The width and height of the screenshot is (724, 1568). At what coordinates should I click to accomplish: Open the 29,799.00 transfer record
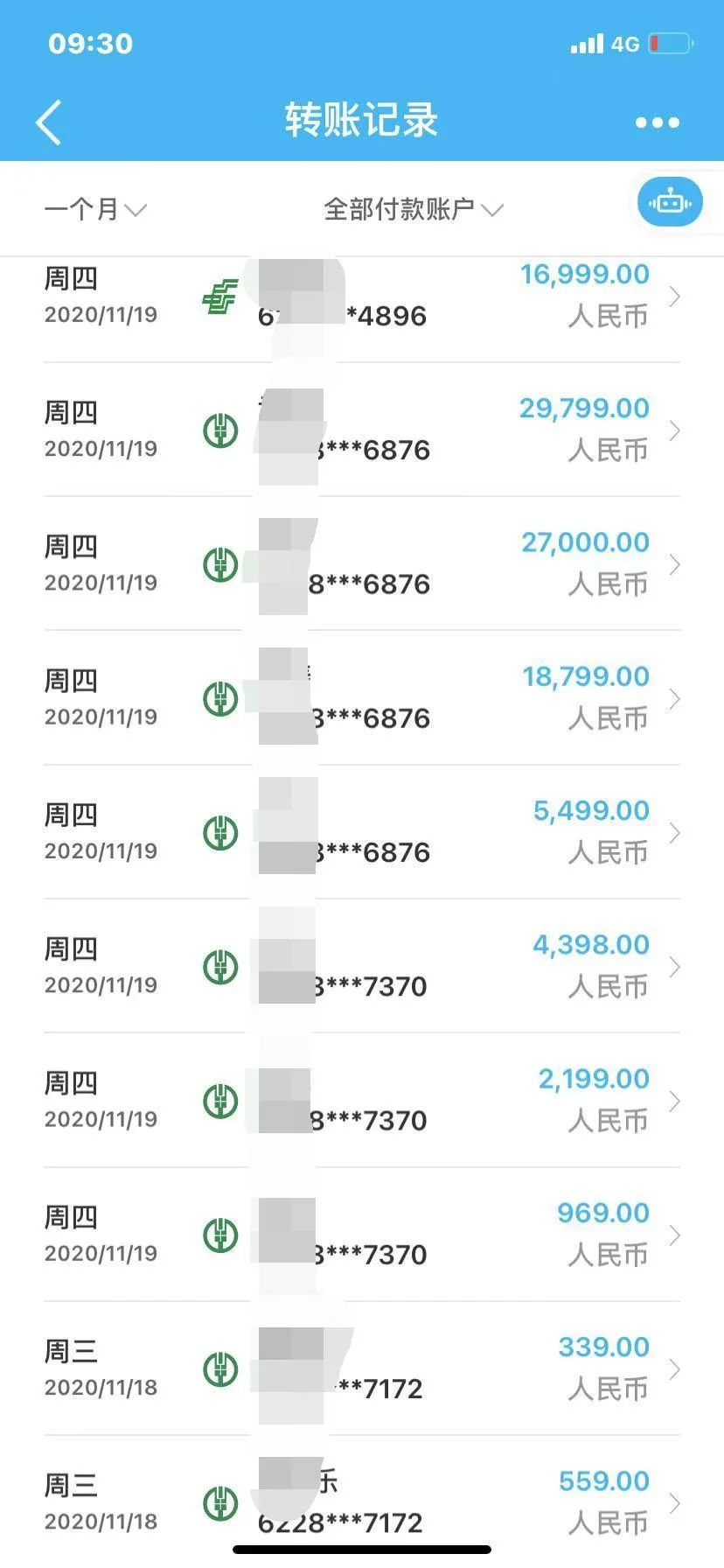coord(362,430)
